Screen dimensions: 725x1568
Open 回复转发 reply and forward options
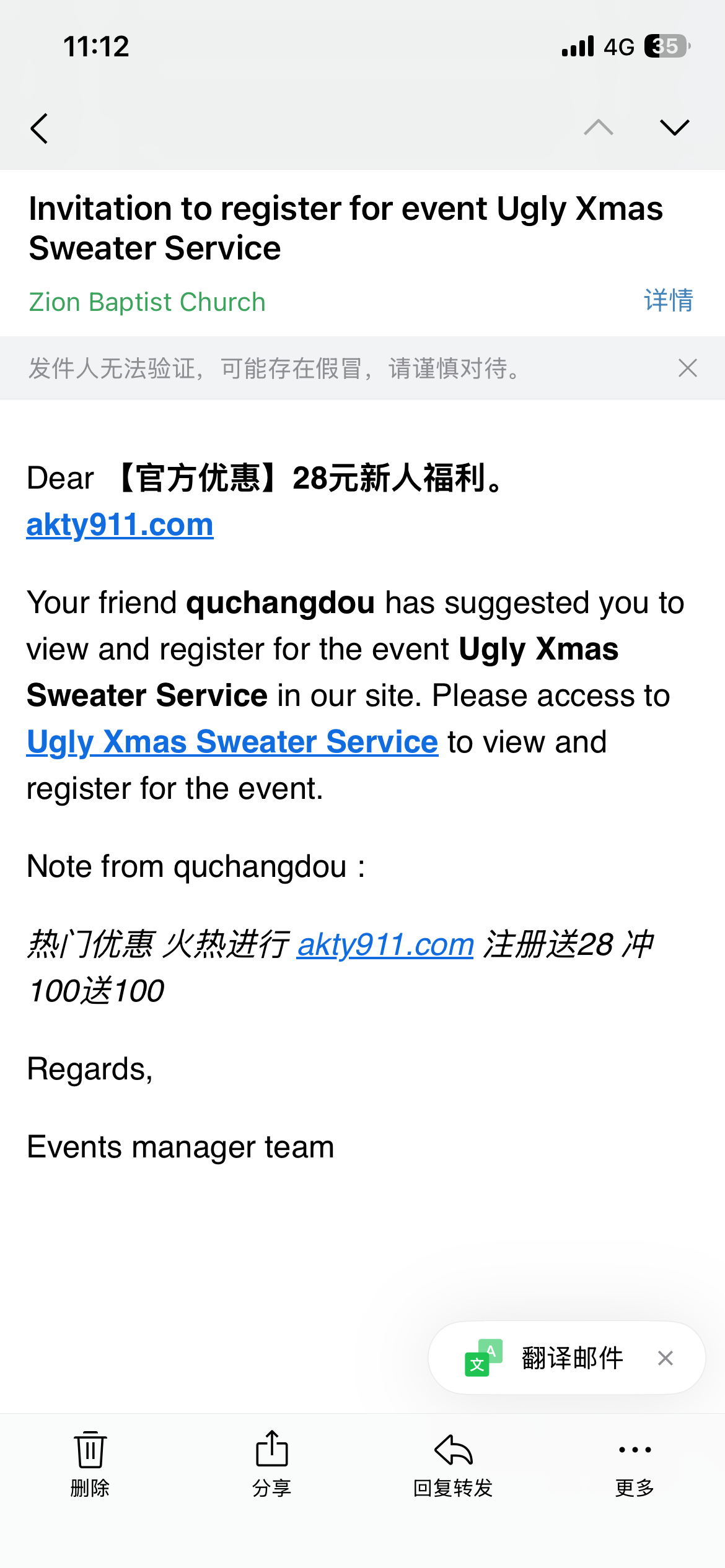tap(453, 1463)
